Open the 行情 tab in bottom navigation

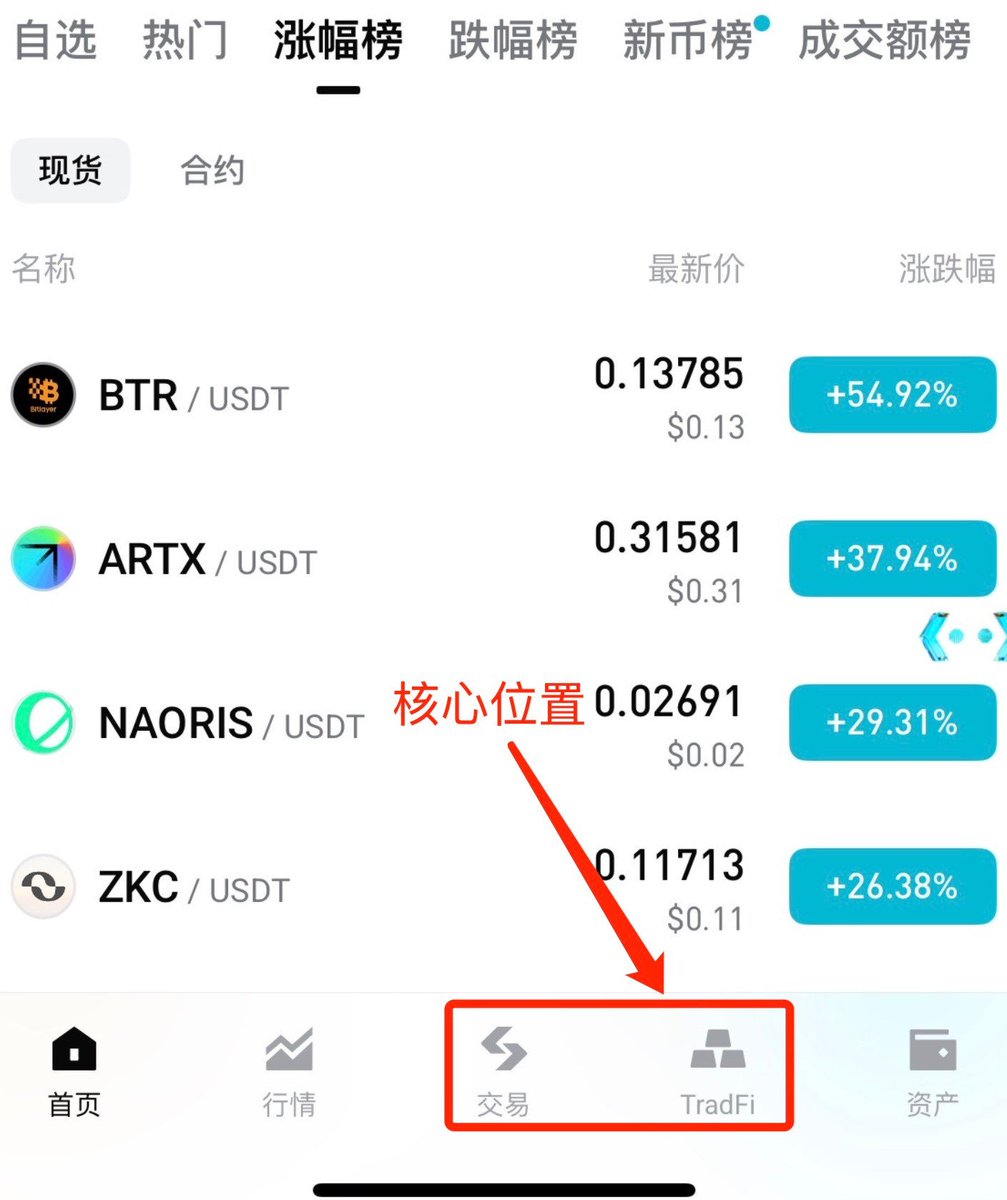pyautogui.click(x=289, y=1072)
